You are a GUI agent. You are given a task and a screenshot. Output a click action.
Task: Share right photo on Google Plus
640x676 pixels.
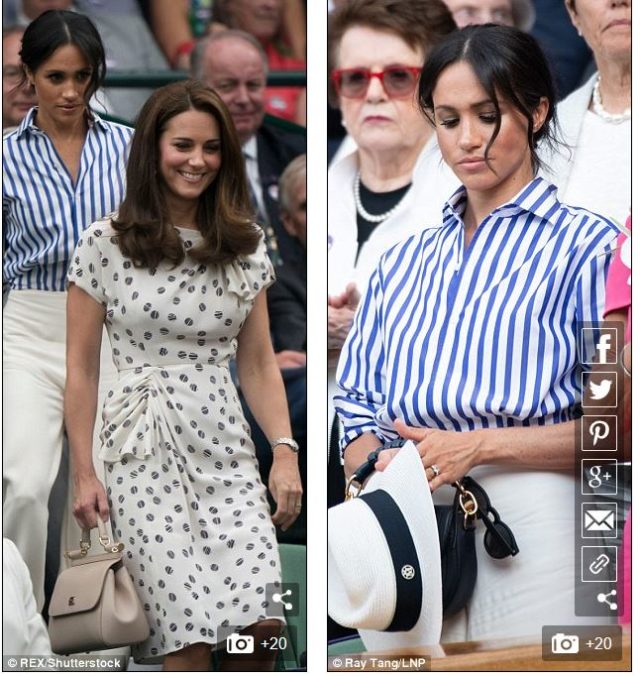pos(600,477)
